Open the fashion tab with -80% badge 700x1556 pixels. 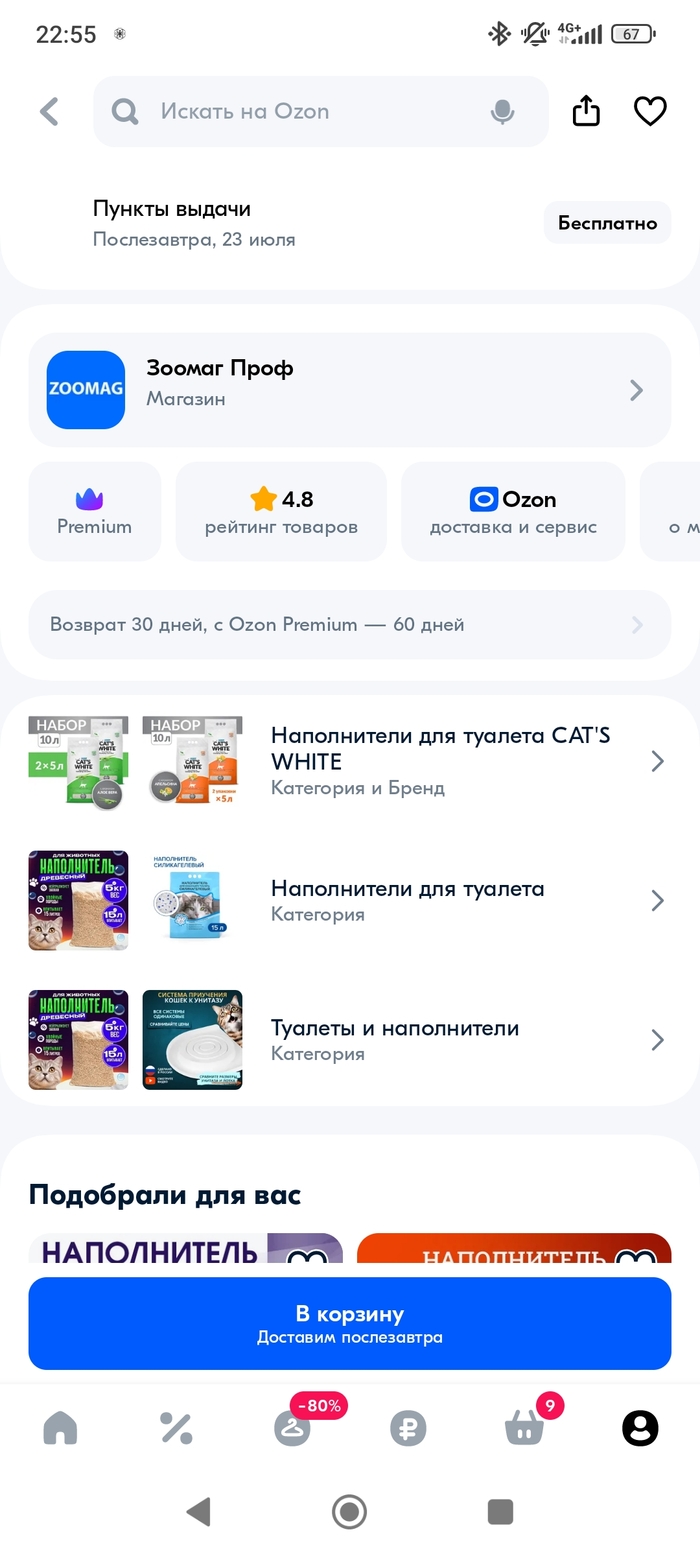(292, 1428)
